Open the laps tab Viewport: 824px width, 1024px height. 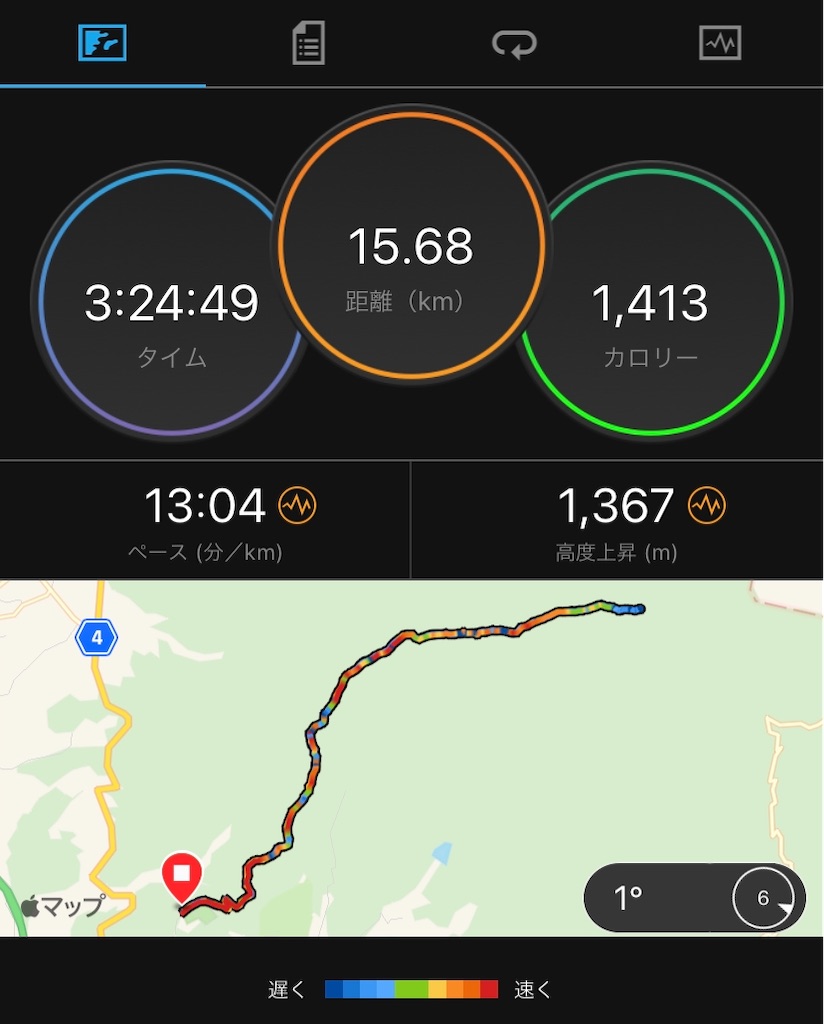(514, 44)
